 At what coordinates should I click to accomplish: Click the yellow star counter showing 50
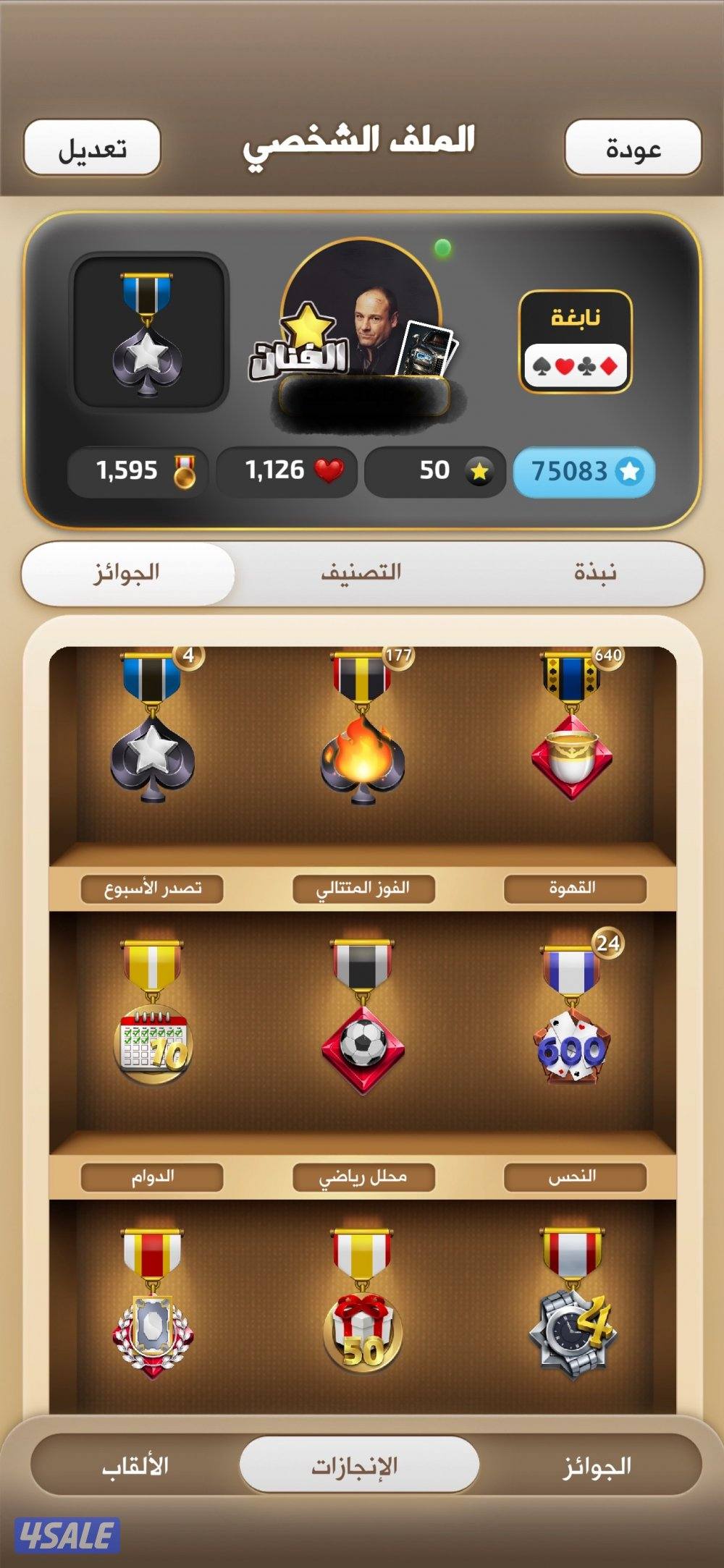point(434,470)
